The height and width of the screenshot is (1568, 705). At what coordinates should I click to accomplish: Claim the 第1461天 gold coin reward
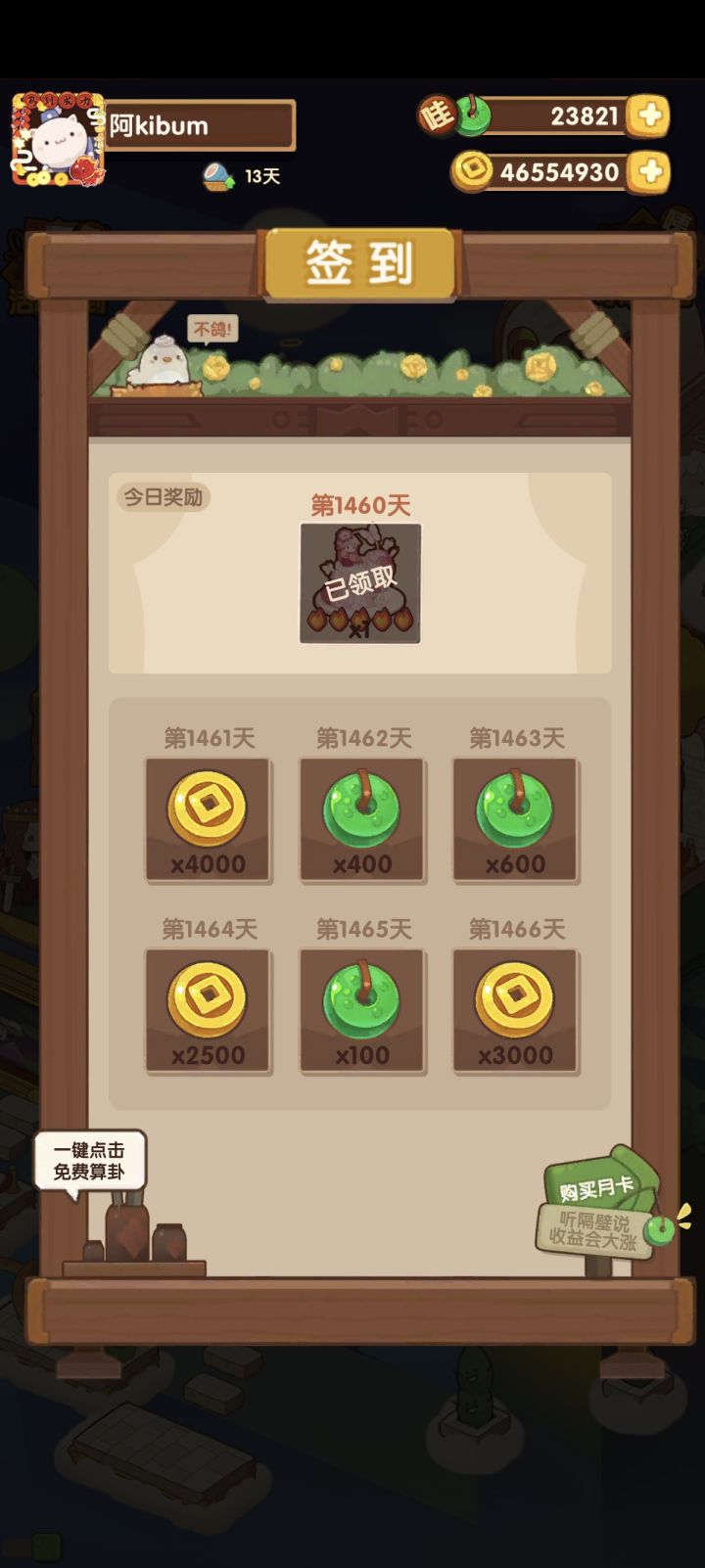coord(209,820)
